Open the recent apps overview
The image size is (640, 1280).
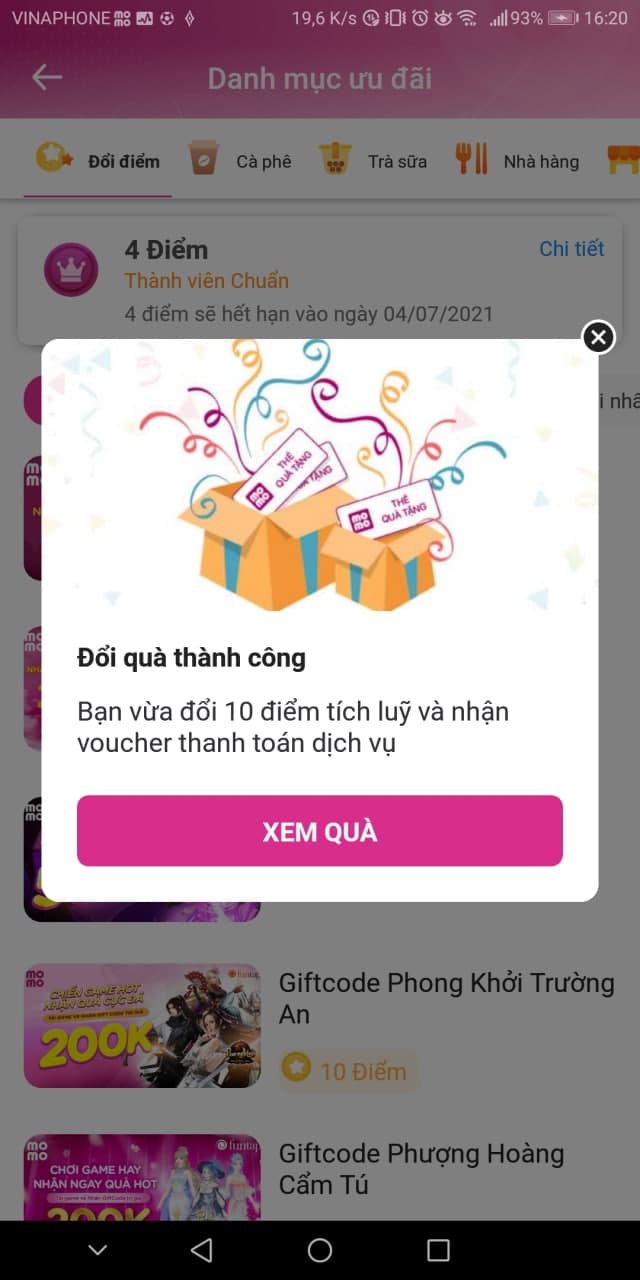tap(438, 1250)
